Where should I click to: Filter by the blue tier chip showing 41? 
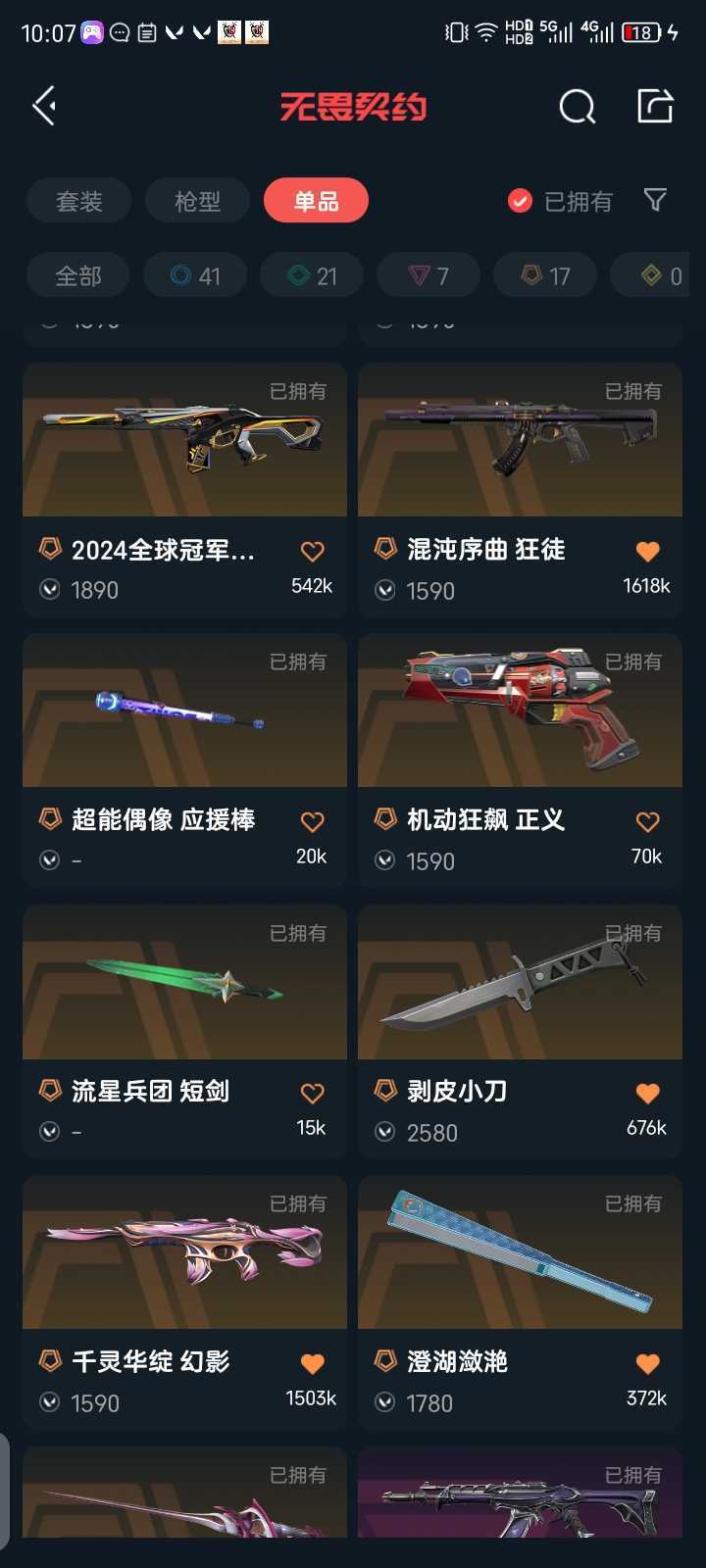(x=196, y=276)
